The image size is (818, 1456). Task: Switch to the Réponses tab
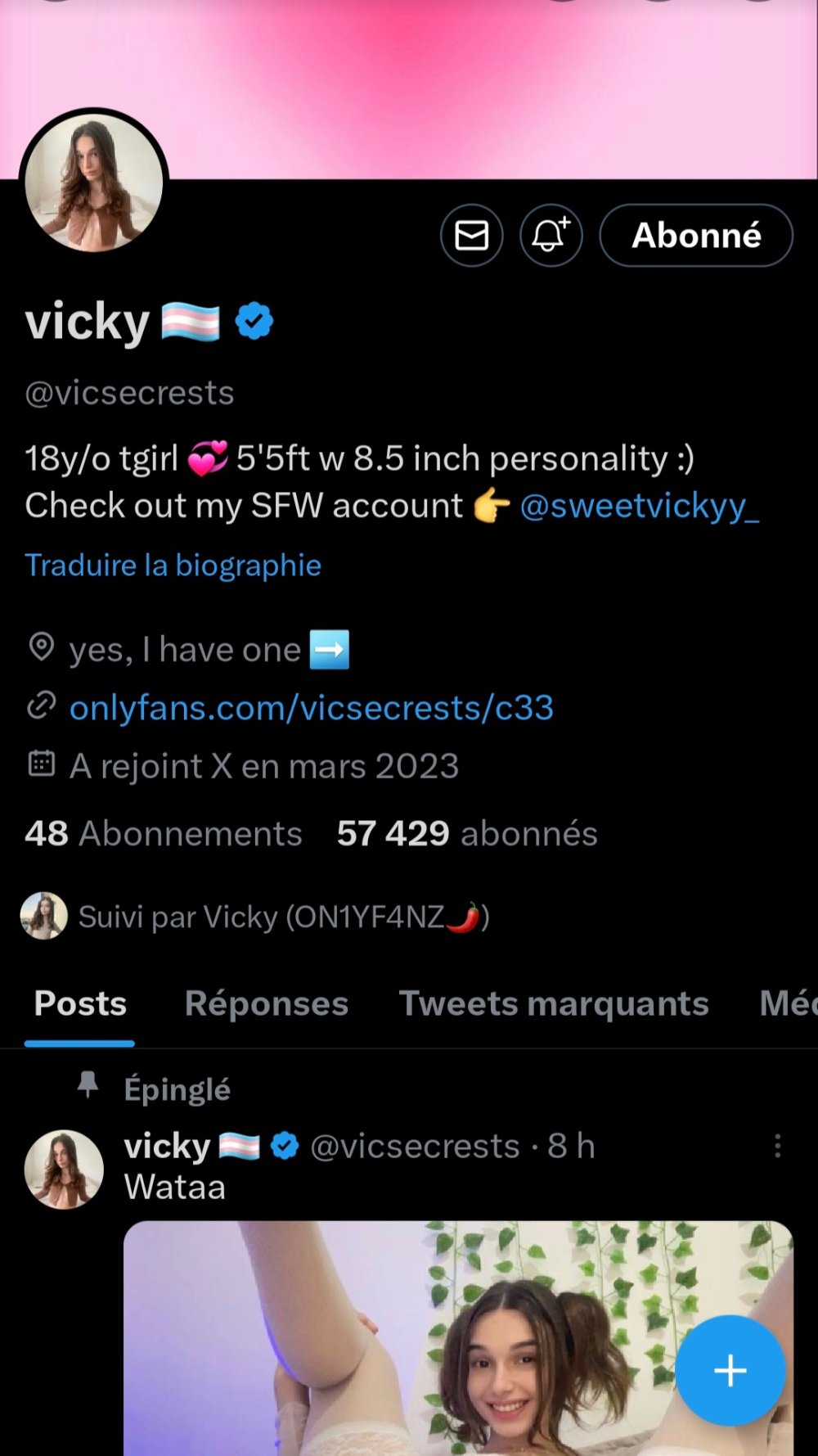click(267, 1004)
